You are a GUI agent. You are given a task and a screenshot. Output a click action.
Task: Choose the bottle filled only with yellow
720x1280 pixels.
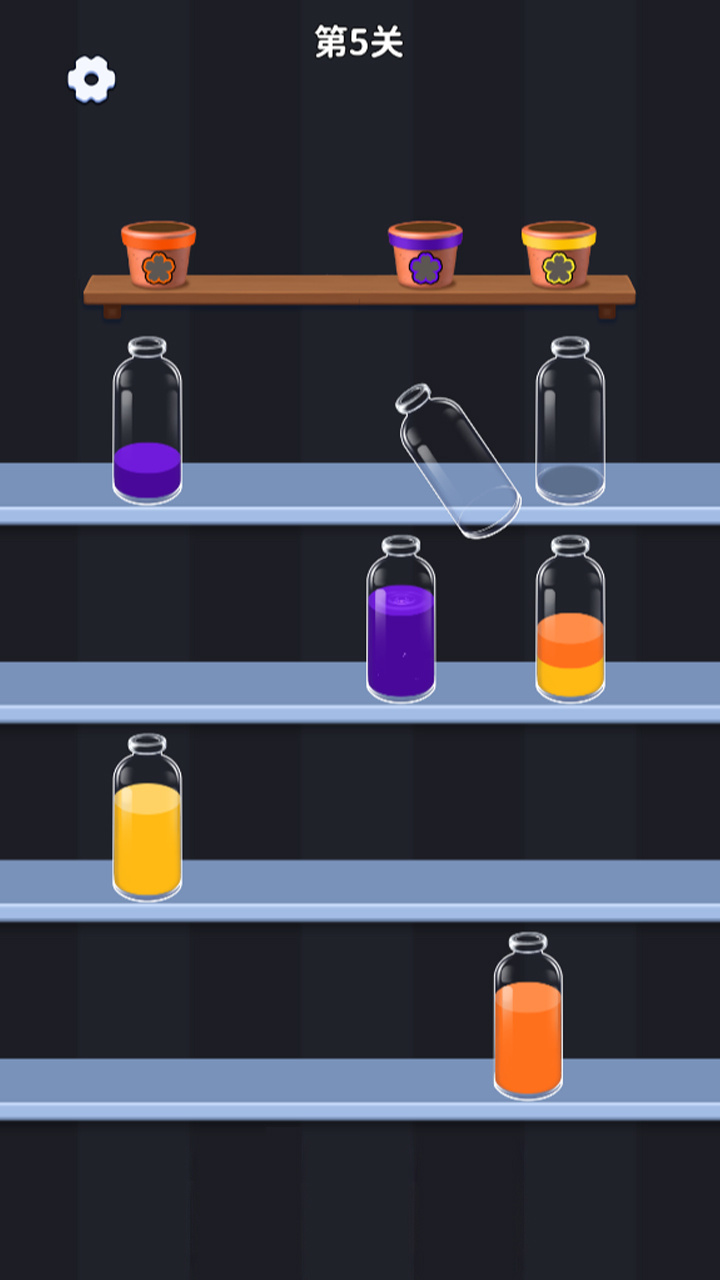tap(147, 818)
